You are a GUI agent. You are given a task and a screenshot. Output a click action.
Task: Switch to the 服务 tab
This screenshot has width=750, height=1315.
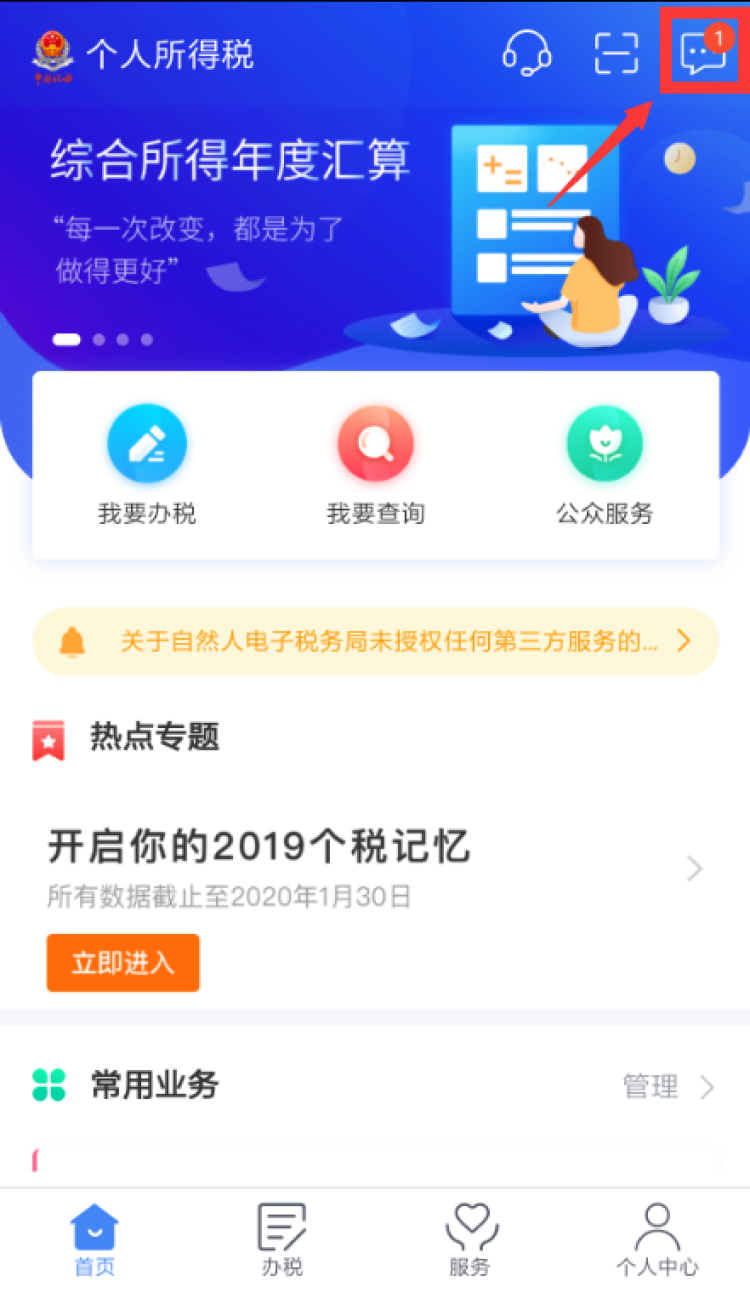(x=469, y=1241)
